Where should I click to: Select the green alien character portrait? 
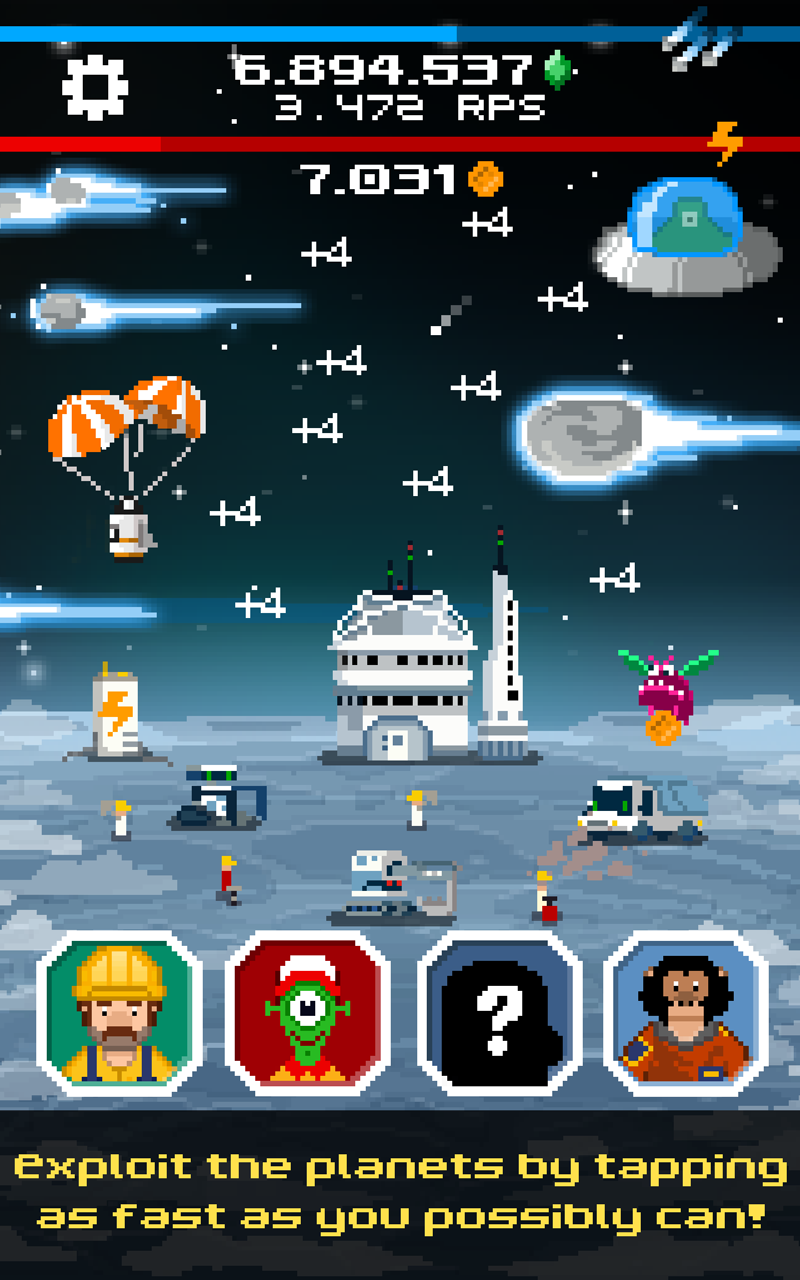click(x=305, y=1015)
